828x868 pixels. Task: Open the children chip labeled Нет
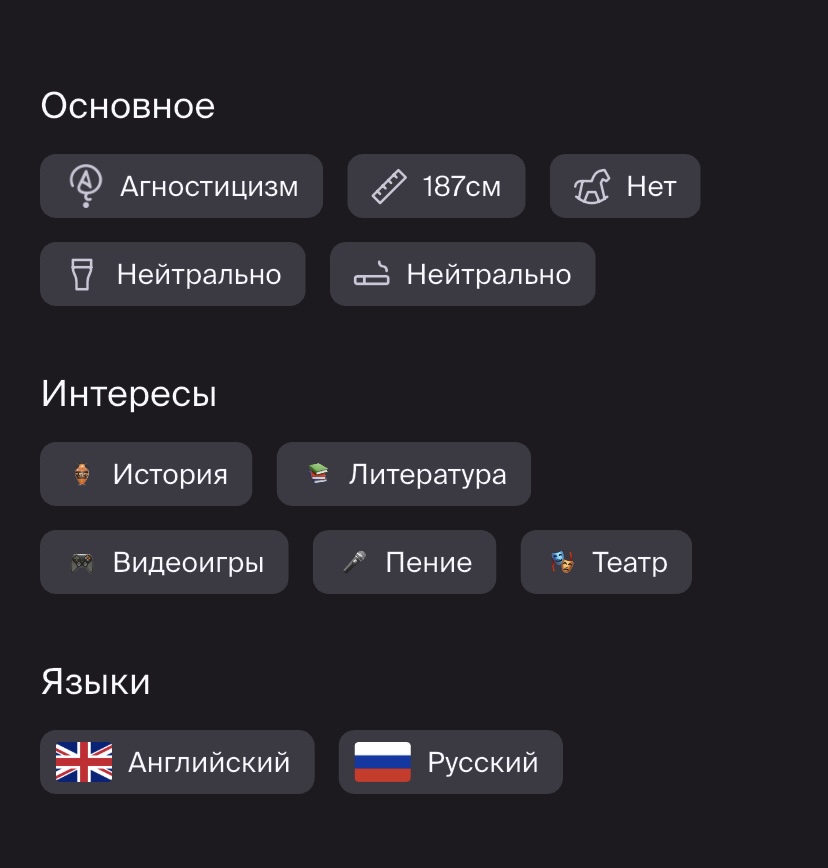pyautogui.click(x=625, y=186)
